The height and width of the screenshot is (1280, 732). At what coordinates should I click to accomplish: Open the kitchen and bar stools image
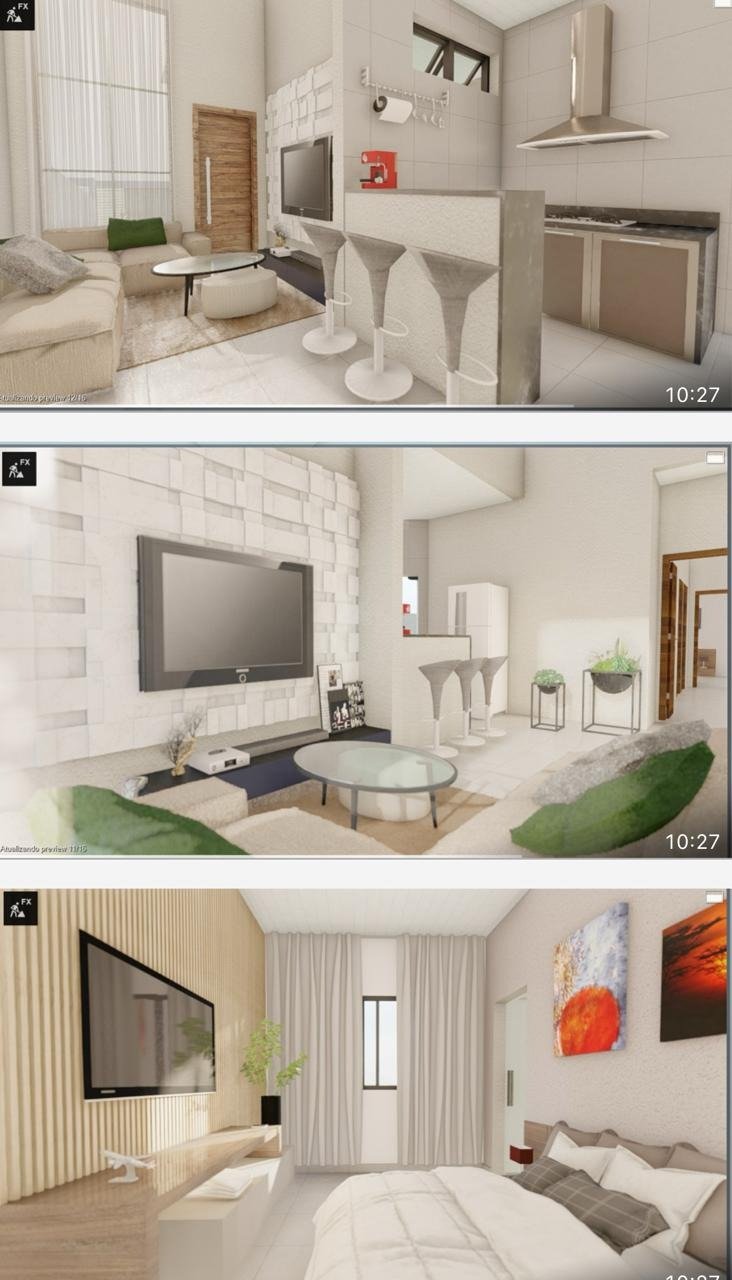(x=366, y=203)
